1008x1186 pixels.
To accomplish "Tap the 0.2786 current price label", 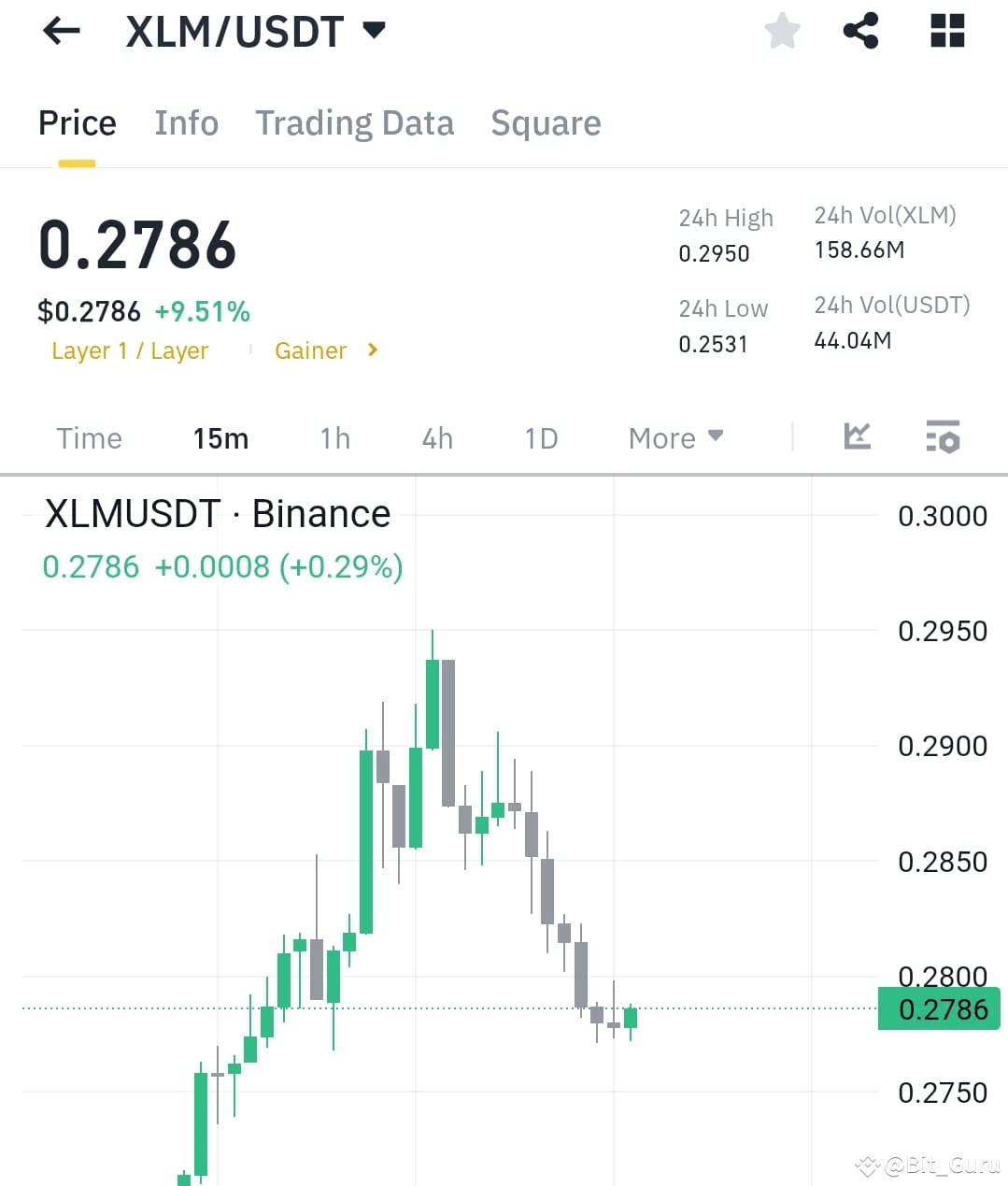I will [138, 243].
